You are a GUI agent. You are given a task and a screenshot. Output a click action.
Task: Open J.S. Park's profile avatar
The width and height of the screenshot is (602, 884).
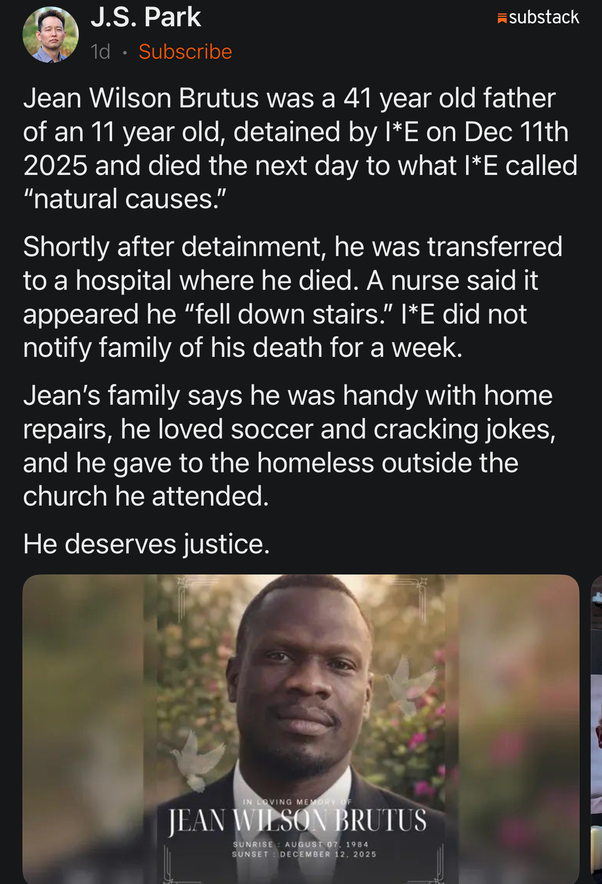(x=50, y=34)
